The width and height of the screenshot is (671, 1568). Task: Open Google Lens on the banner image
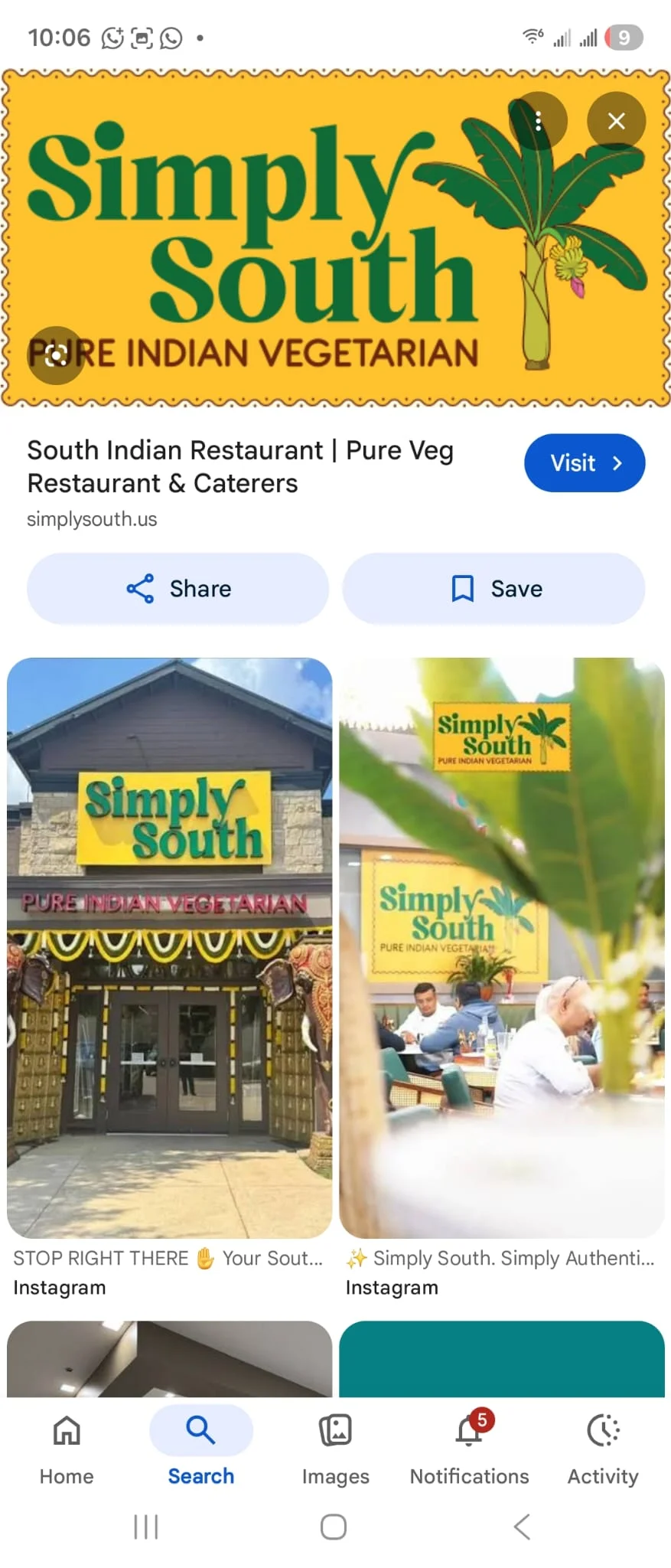(54, 357)
